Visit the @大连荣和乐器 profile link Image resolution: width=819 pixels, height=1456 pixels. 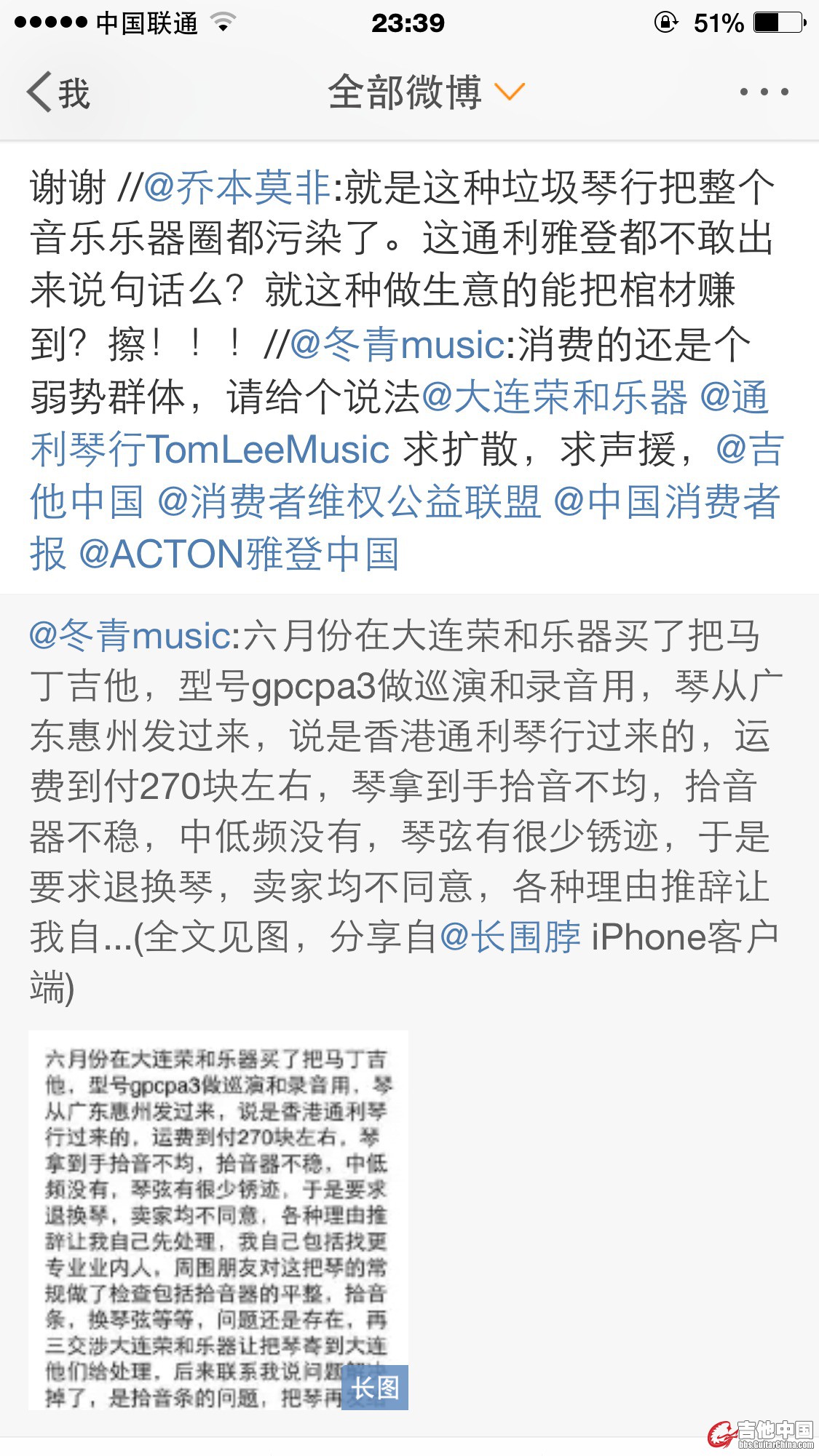click(554, 397)
